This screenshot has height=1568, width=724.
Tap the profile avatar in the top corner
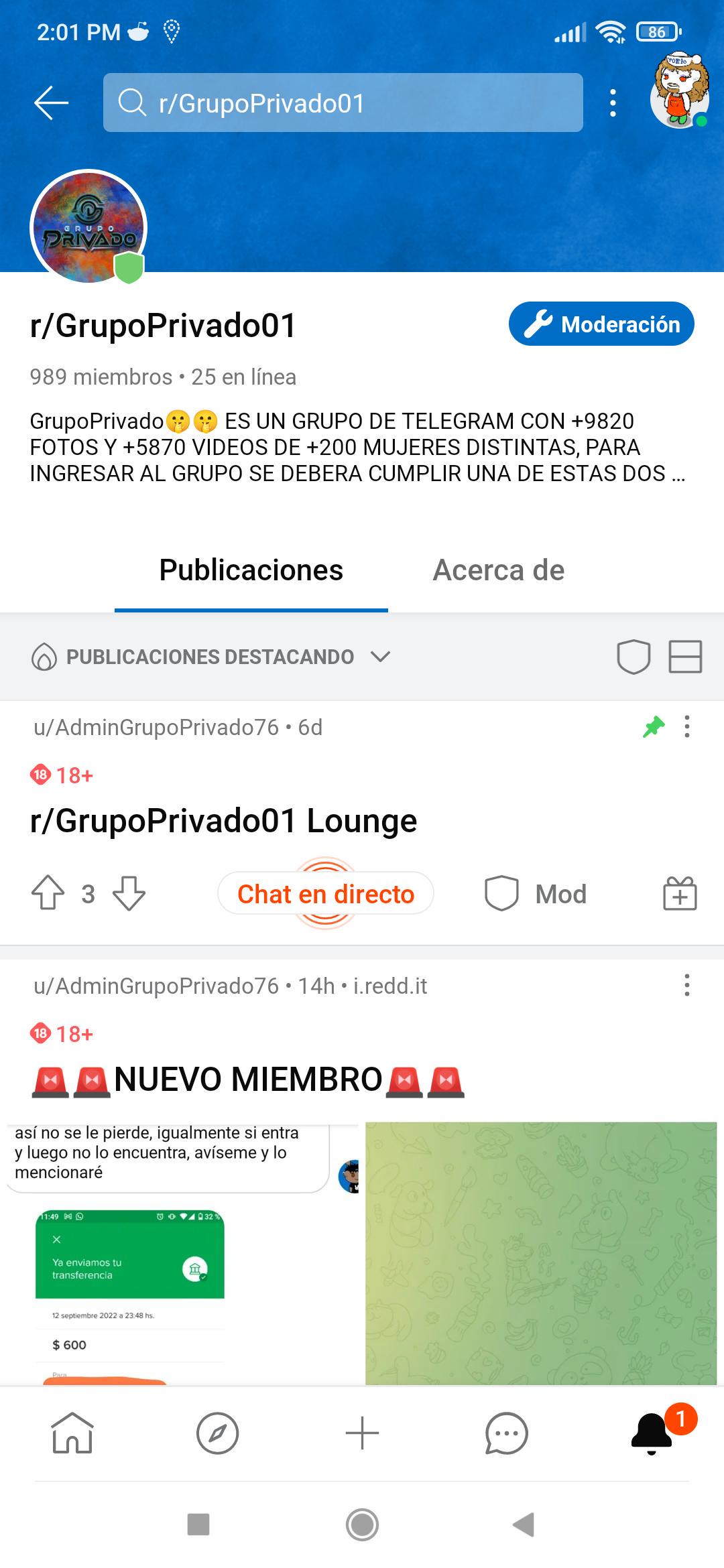tap(679, 96)
